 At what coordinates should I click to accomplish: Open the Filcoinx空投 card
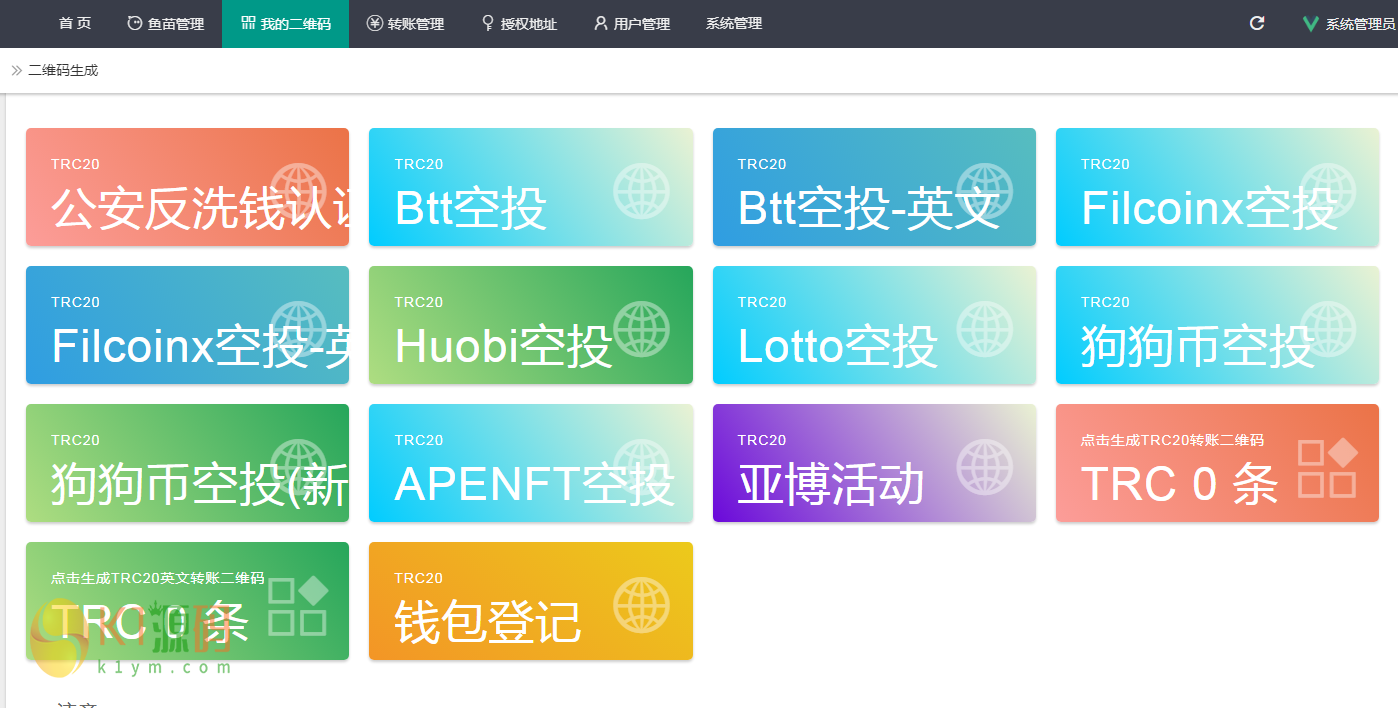pyautogui.click(x=1217, y=187)
